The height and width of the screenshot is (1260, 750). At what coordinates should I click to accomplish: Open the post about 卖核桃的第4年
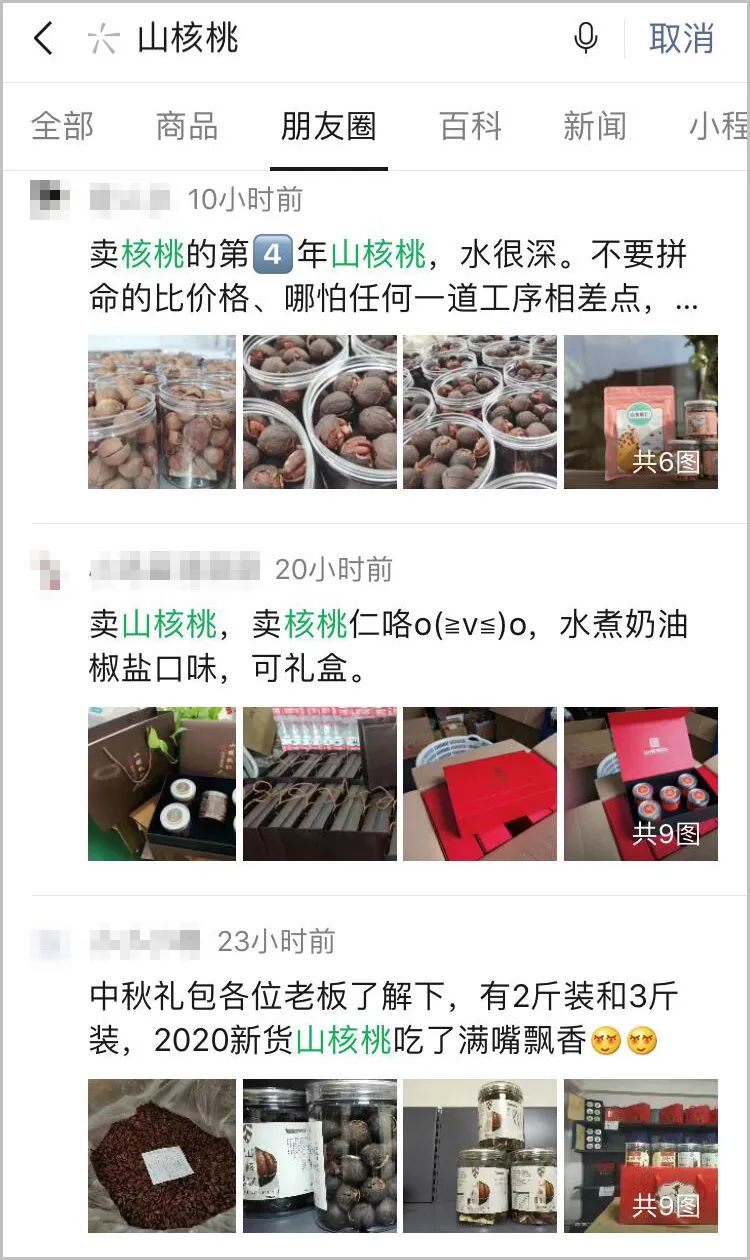pos(390,277)
